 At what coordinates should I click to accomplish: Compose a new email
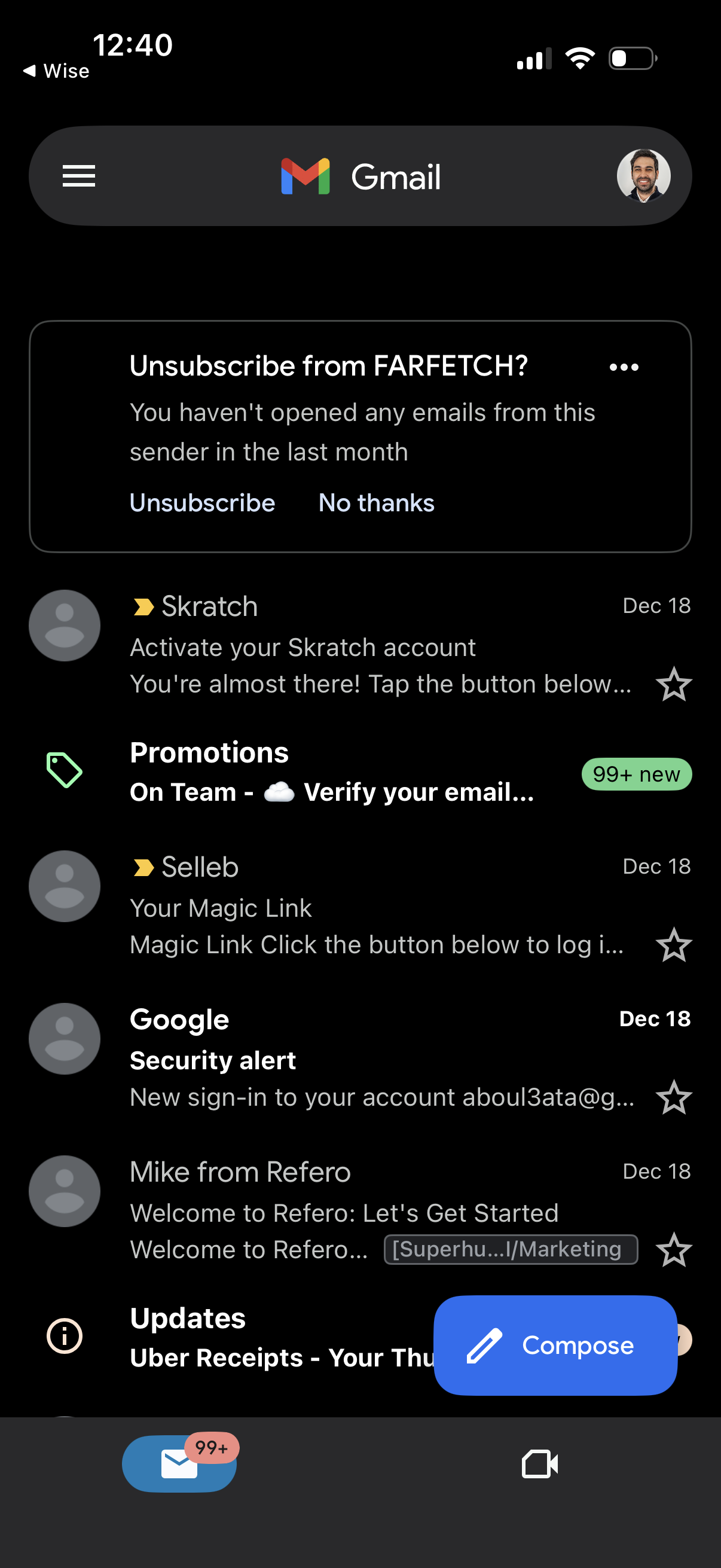coord(555,1345)
